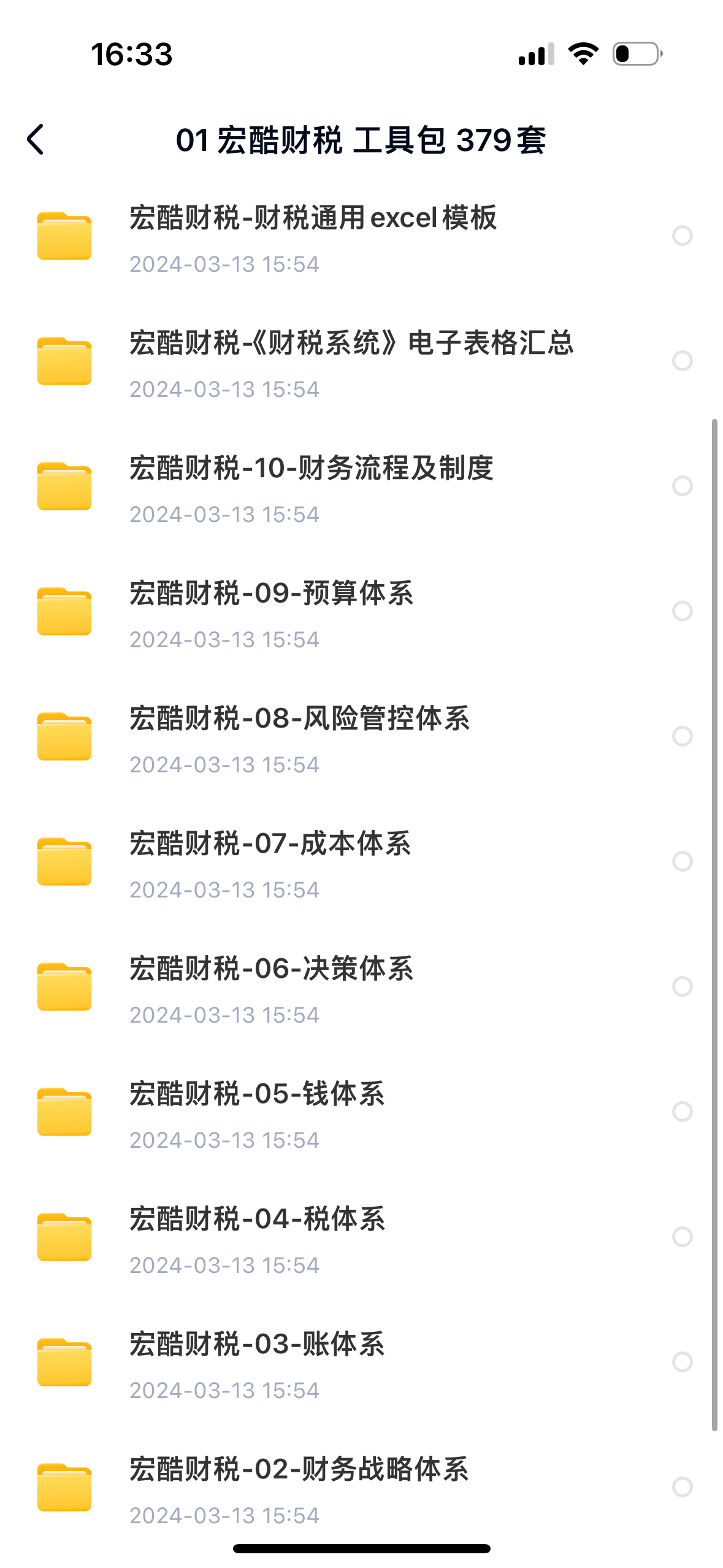
Task: Go back using the top-left arrow
Action: 36,140
